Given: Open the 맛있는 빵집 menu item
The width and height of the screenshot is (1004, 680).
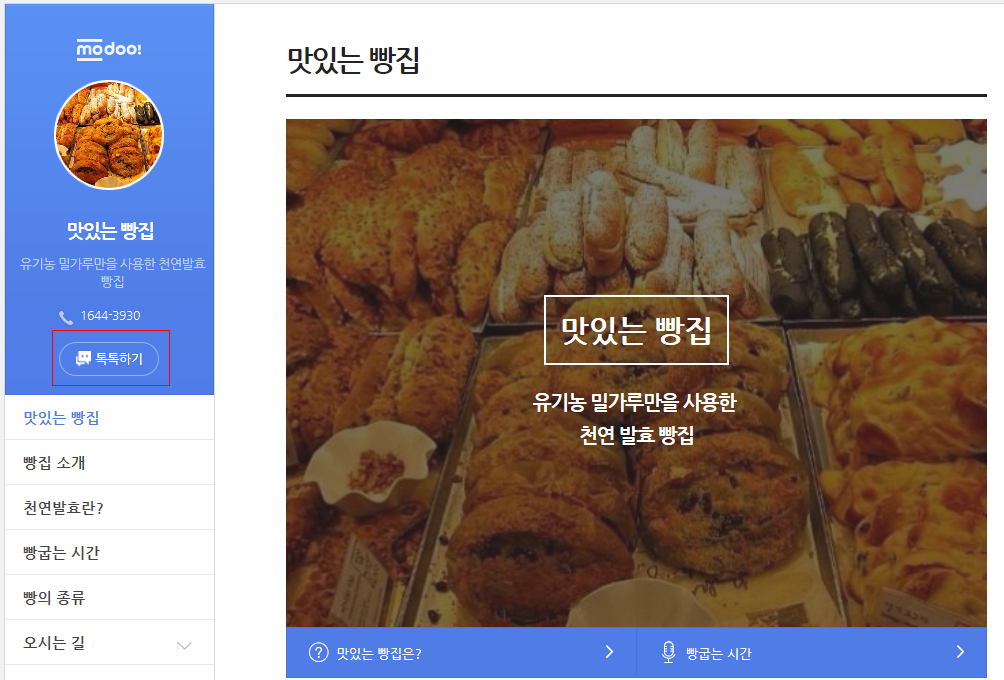Looking at the screenshot, I should pyautogui.click(x=61, y=418).
